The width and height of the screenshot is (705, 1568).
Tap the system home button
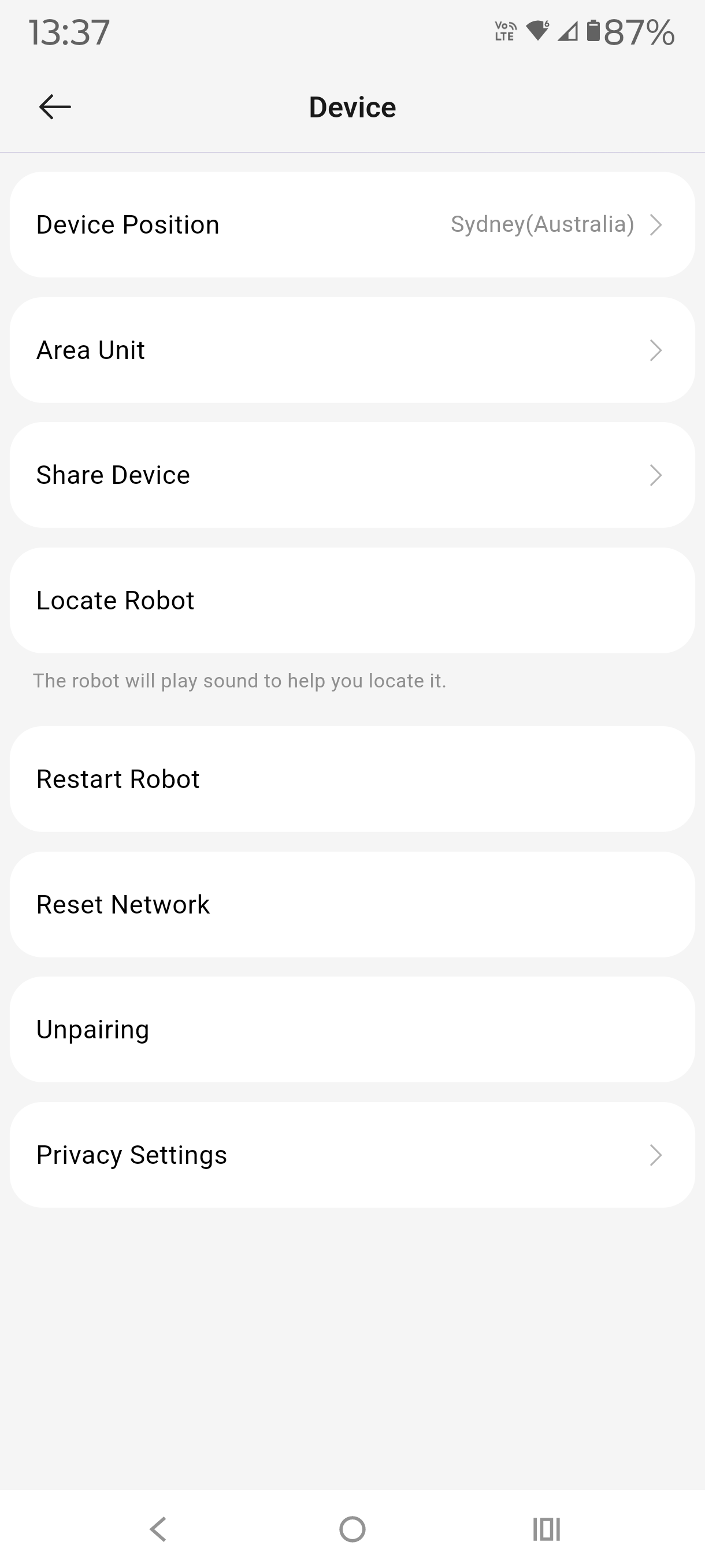pos(352,1529)
